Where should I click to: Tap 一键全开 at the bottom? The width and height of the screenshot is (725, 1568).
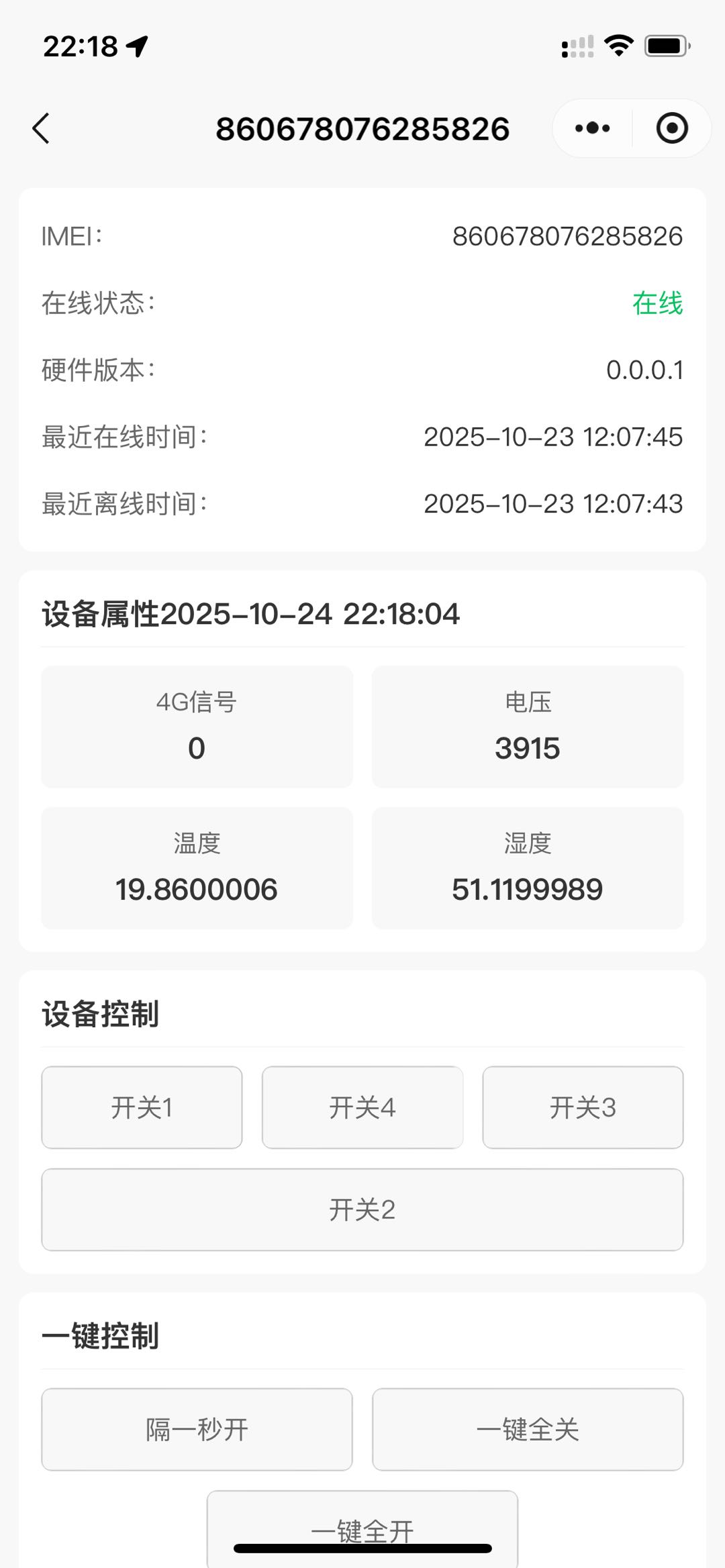(362, 1530)
